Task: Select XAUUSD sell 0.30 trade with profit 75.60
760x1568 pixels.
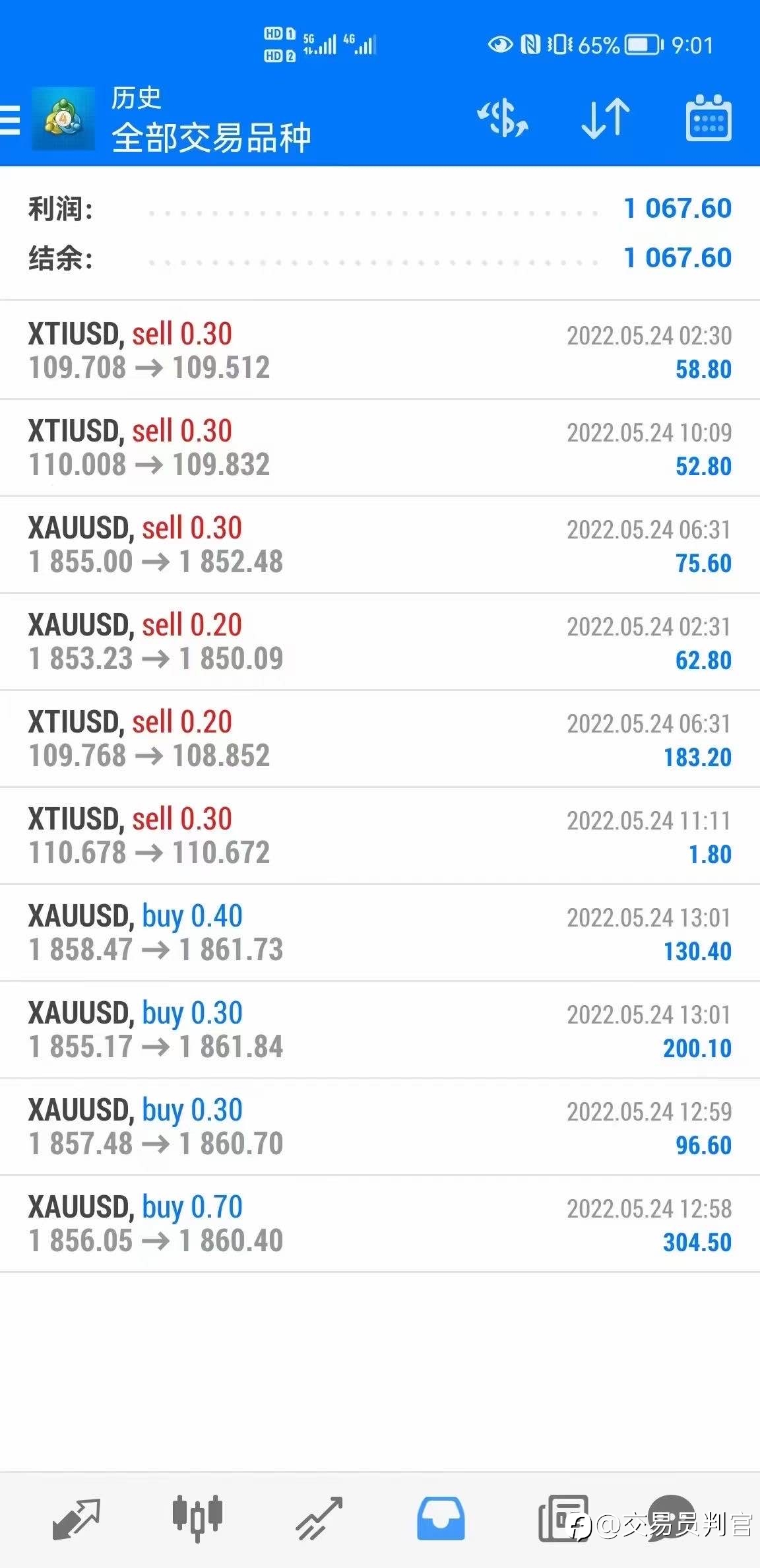Action: point(380,544)
